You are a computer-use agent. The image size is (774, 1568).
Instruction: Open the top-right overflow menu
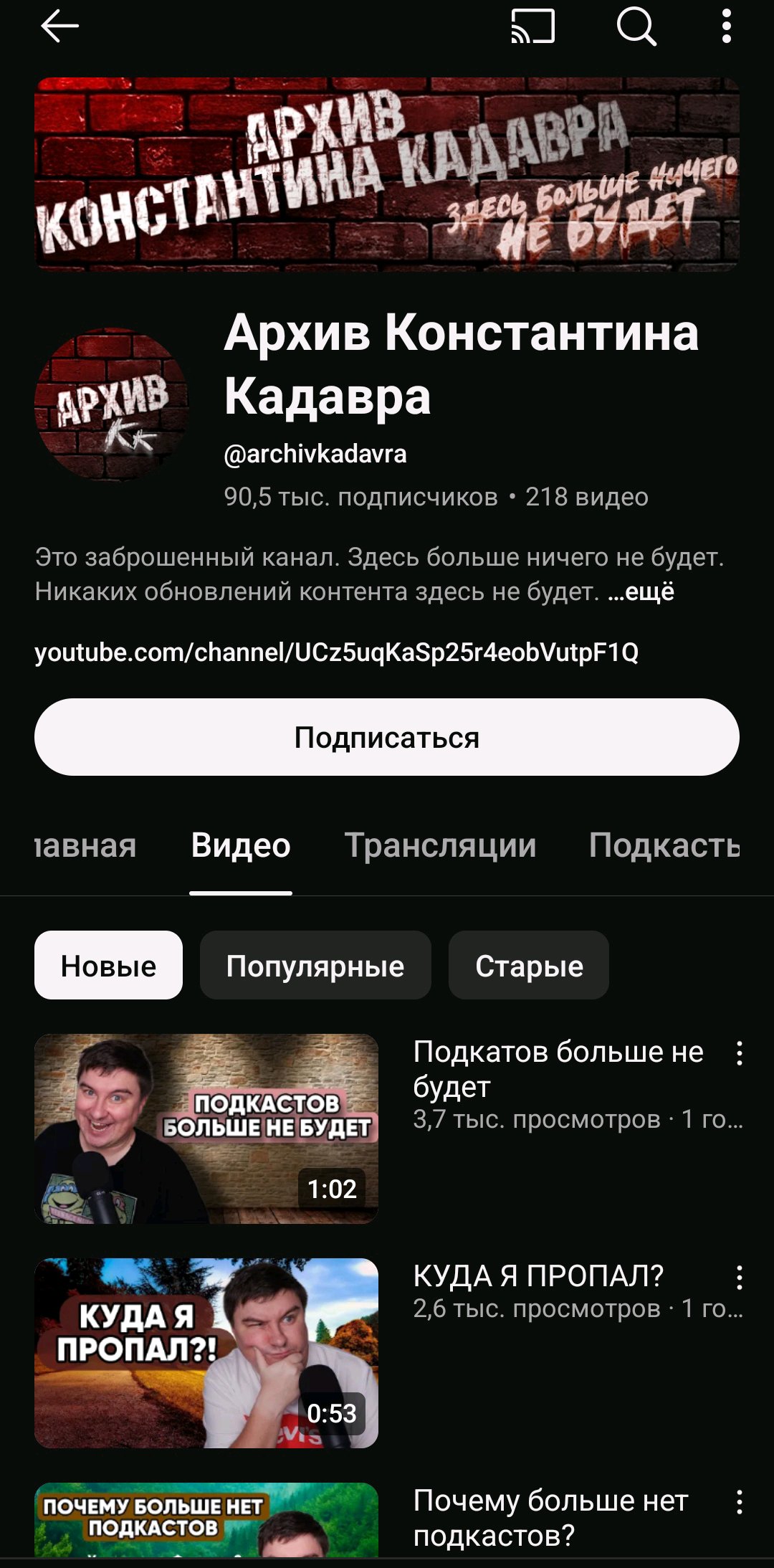click(x=726, y=27)
